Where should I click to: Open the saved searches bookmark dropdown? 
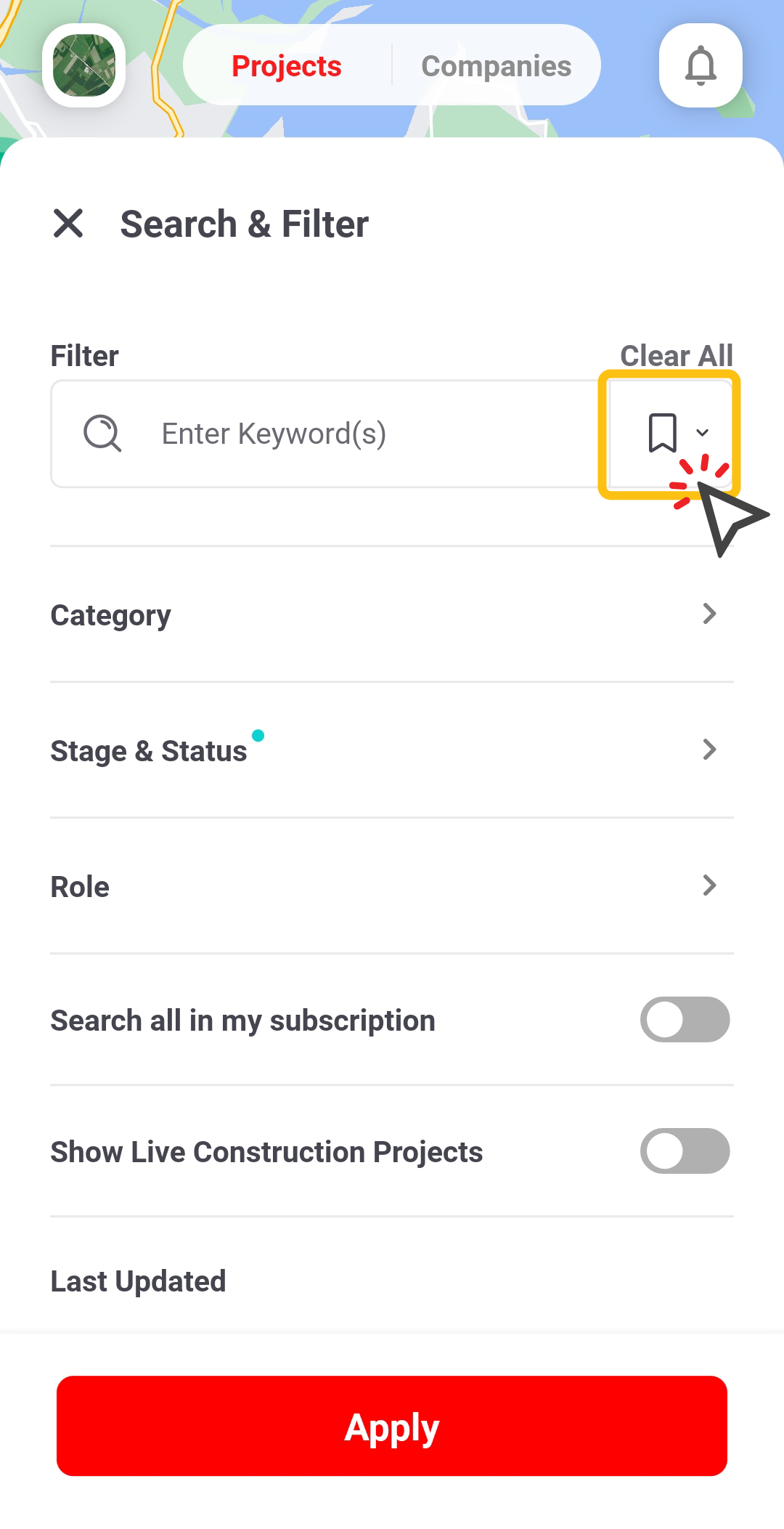(x=670, y=434)
